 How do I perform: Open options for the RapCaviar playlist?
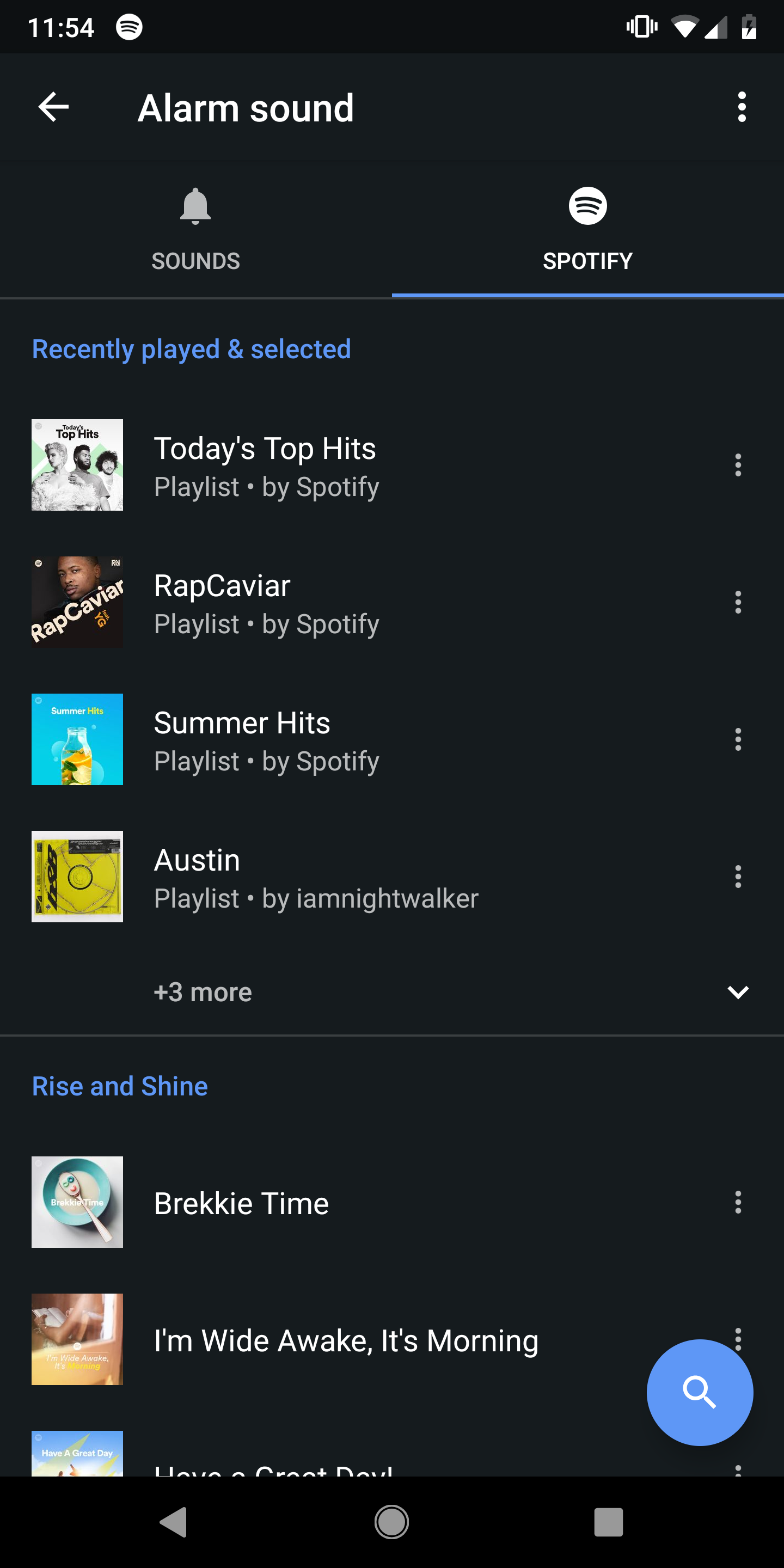(738, 602)
